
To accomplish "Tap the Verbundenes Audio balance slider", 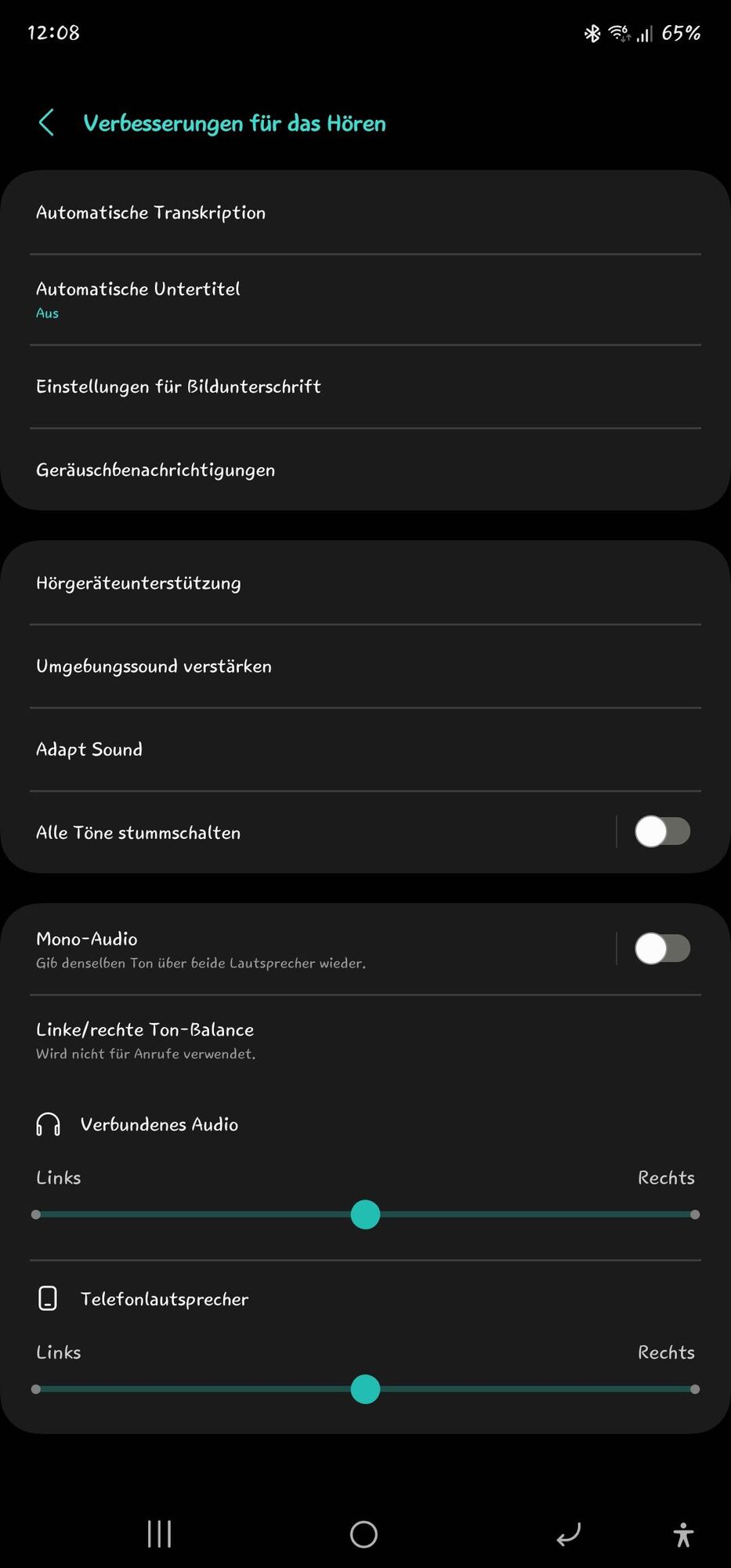I will pos(365,1214).
